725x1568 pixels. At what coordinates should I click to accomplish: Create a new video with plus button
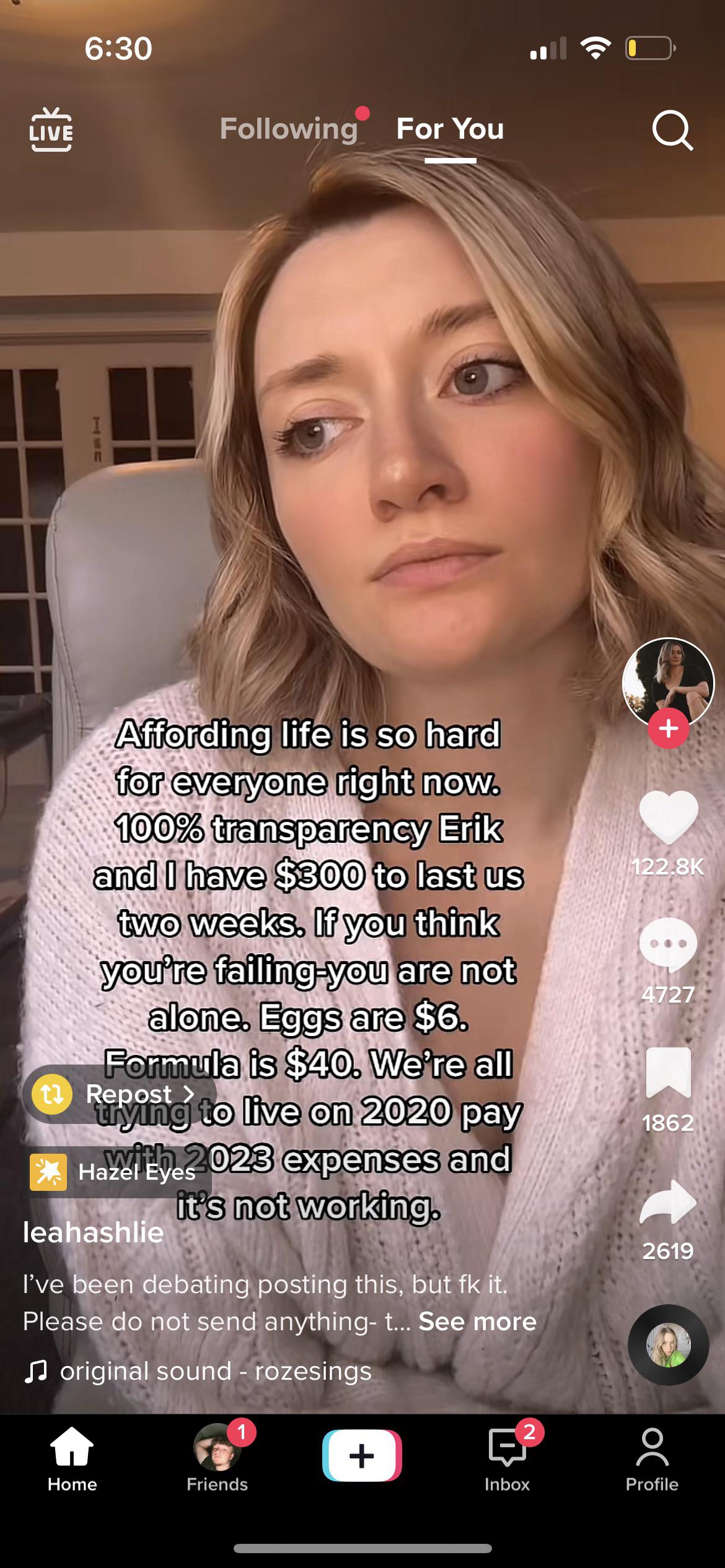pyautogui.click(x=362, y=1455)
